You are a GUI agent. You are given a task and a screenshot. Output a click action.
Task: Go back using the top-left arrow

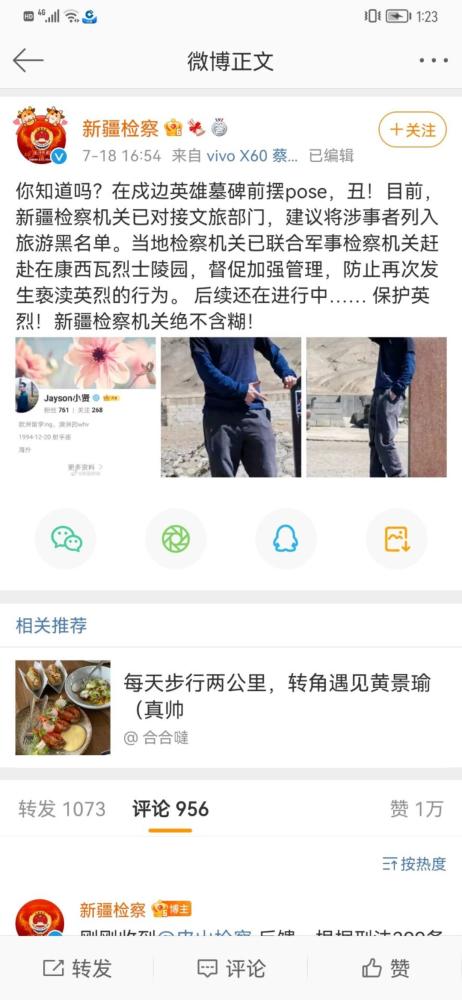28,61
